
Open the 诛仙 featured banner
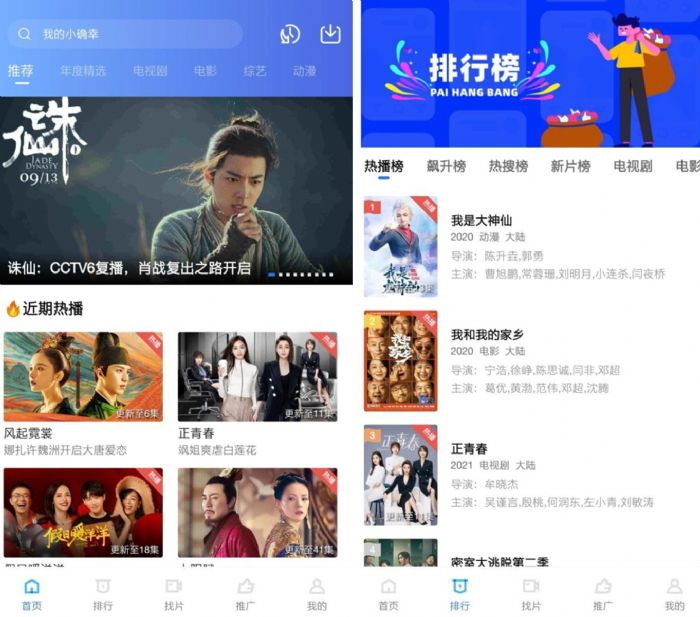pyautogui.click(x=176, y=190)
